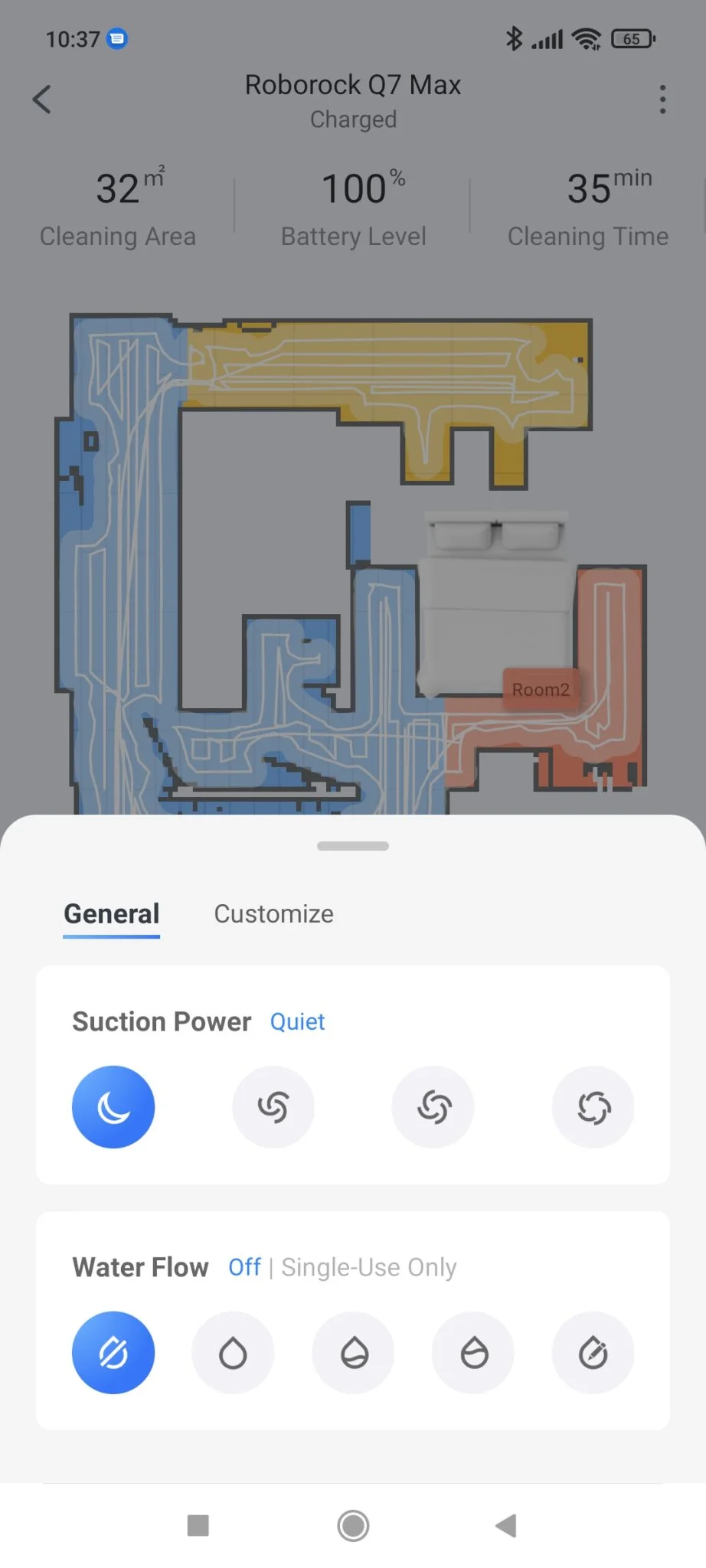Select the medium water flow droplet
The width and height of the screenshot is (706, 1568).
(354, 1353)
